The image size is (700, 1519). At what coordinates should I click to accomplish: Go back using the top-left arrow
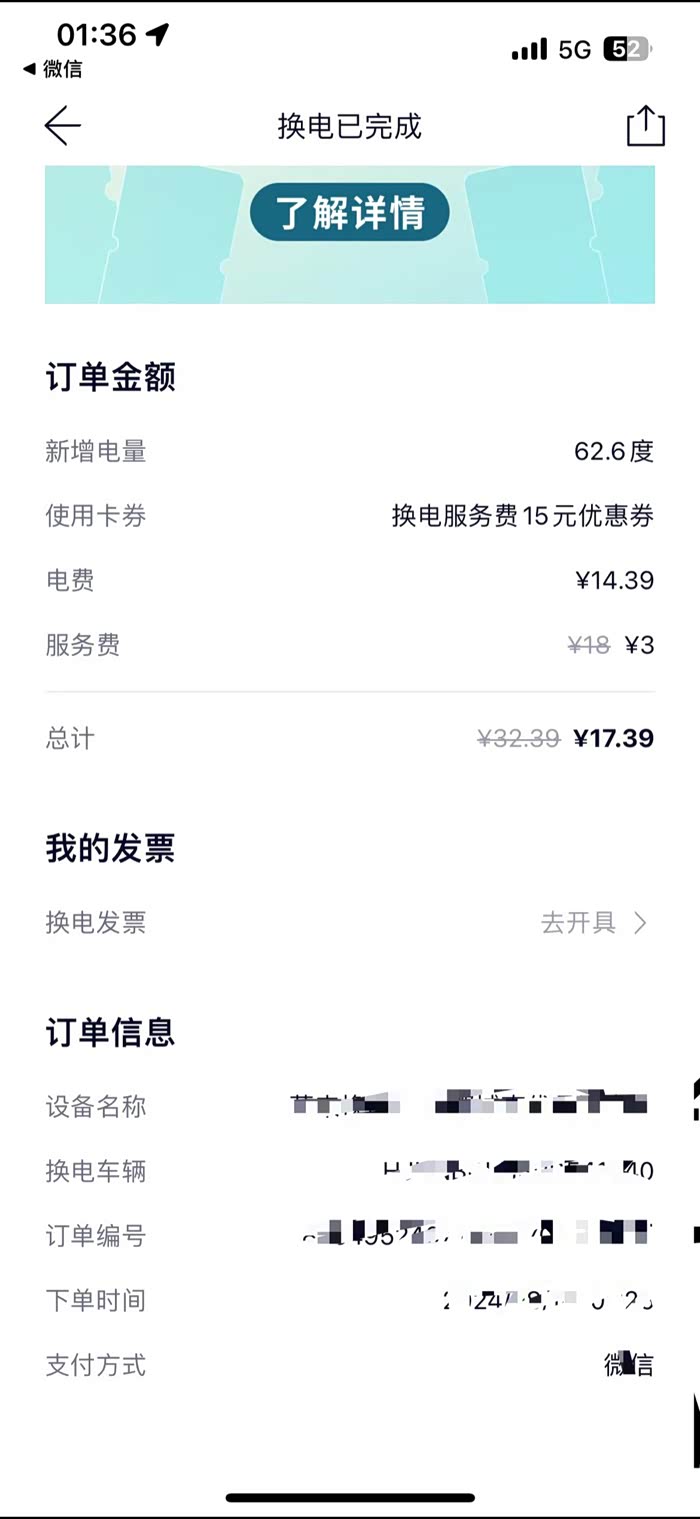click(x=62, y=126)
